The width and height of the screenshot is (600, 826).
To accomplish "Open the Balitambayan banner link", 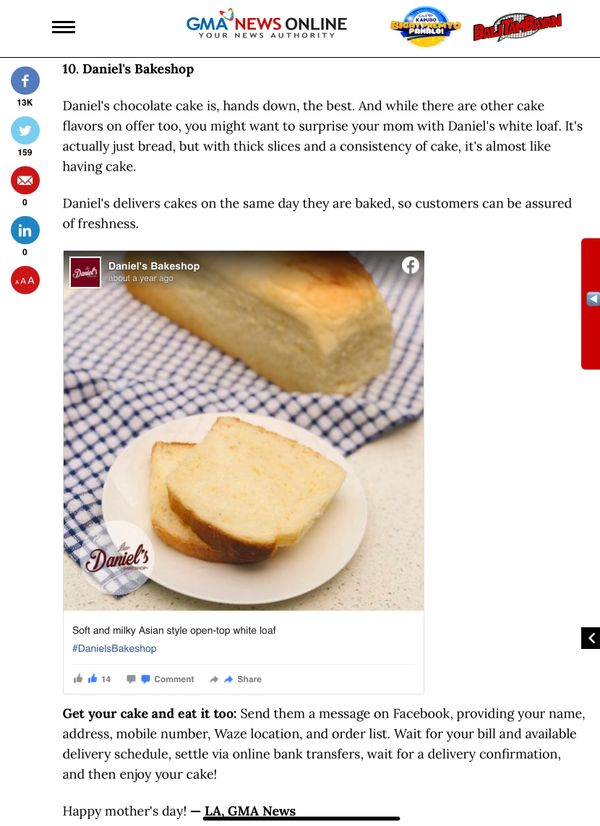I will click(x=517, y=28).
